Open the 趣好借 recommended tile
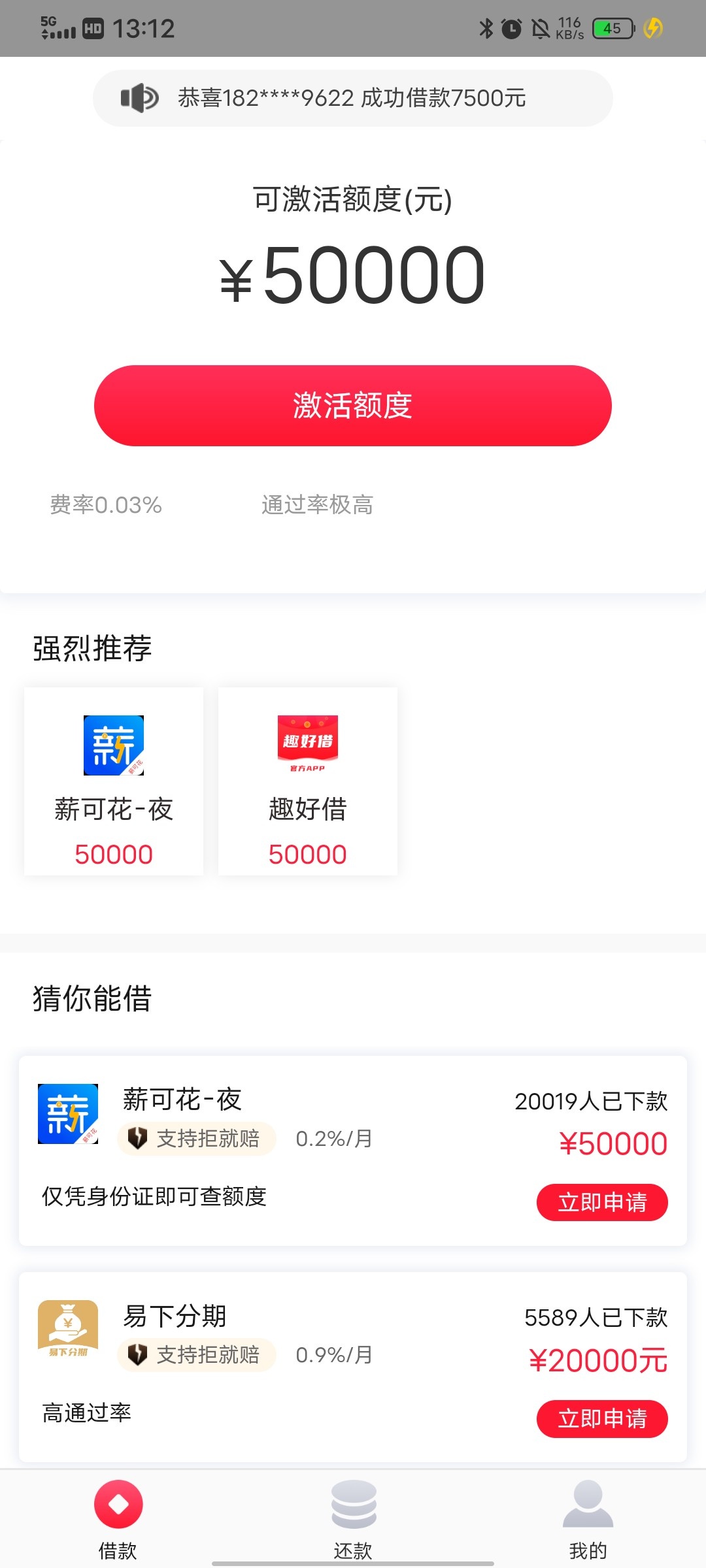Screen dimensions: 706x1568 click(x=308, y=781)
